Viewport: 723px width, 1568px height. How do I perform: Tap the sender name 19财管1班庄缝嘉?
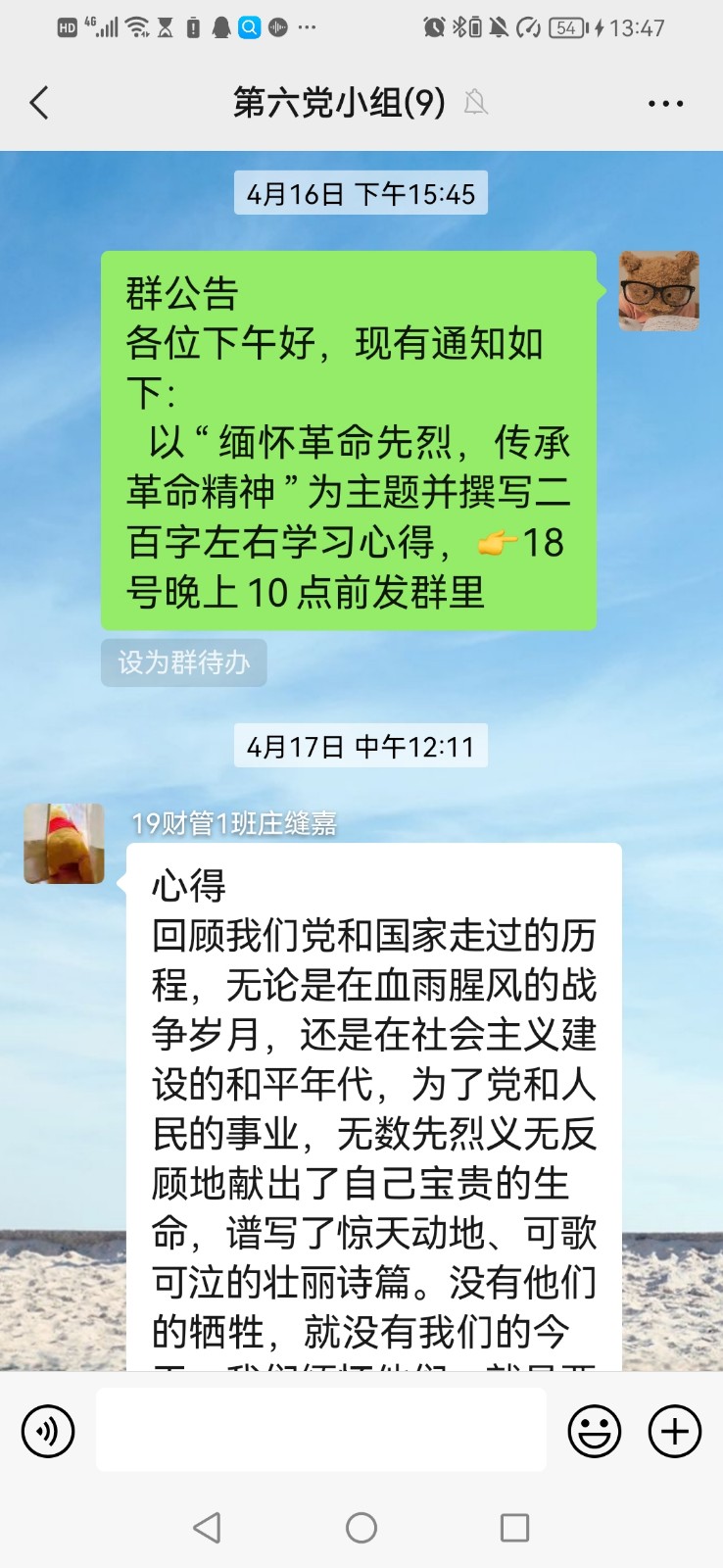tap(235, 825)
